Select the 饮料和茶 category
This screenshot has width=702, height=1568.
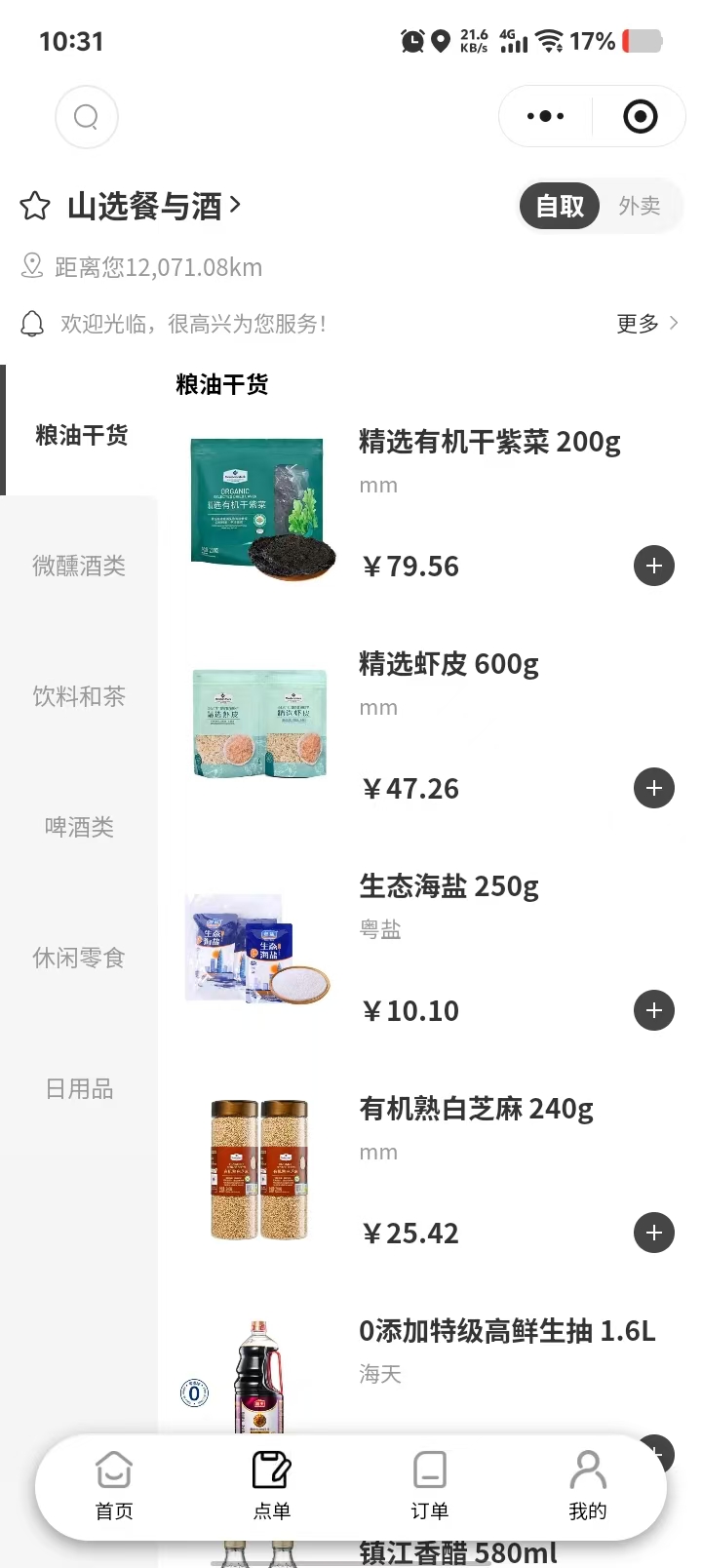point(79,696)
